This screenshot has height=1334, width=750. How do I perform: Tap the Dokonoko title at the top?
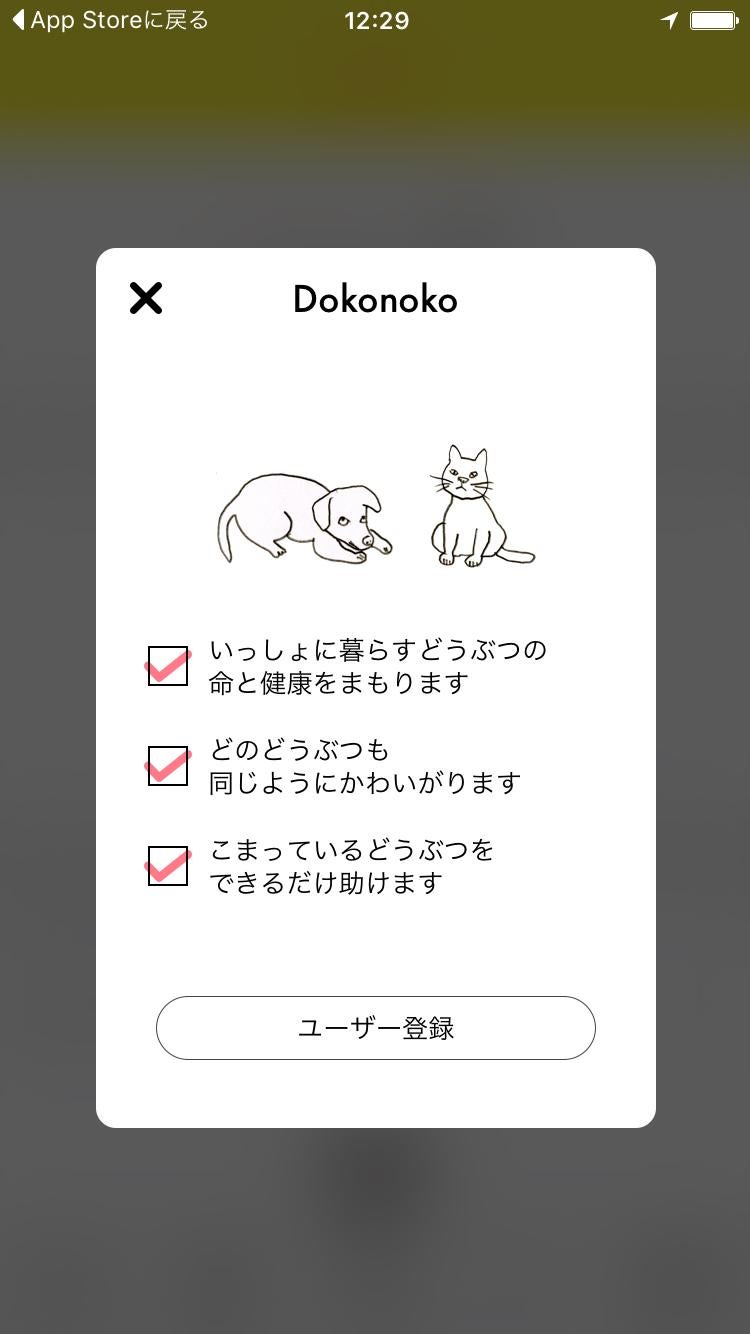[375, 300]
